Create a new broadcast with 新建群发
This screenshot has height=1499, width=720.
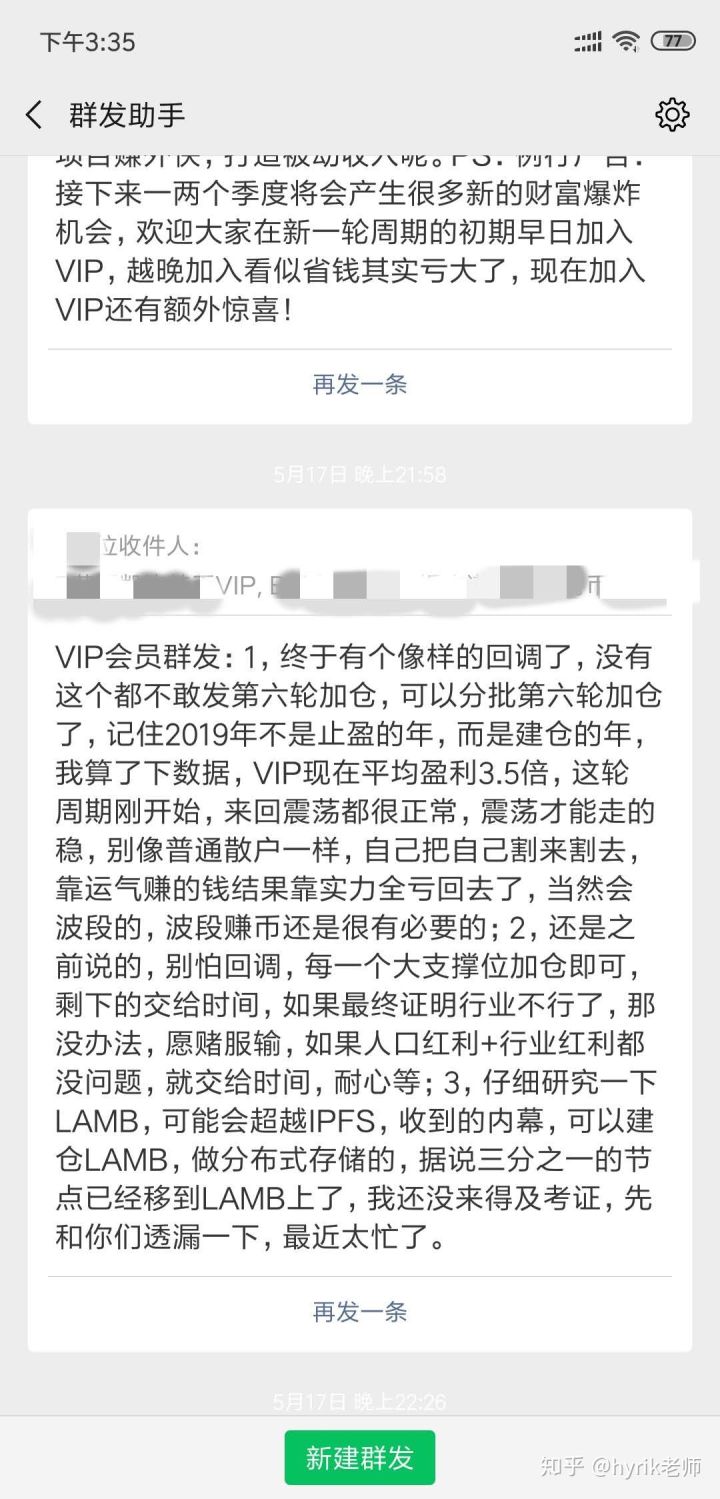tap(360, 1457)
